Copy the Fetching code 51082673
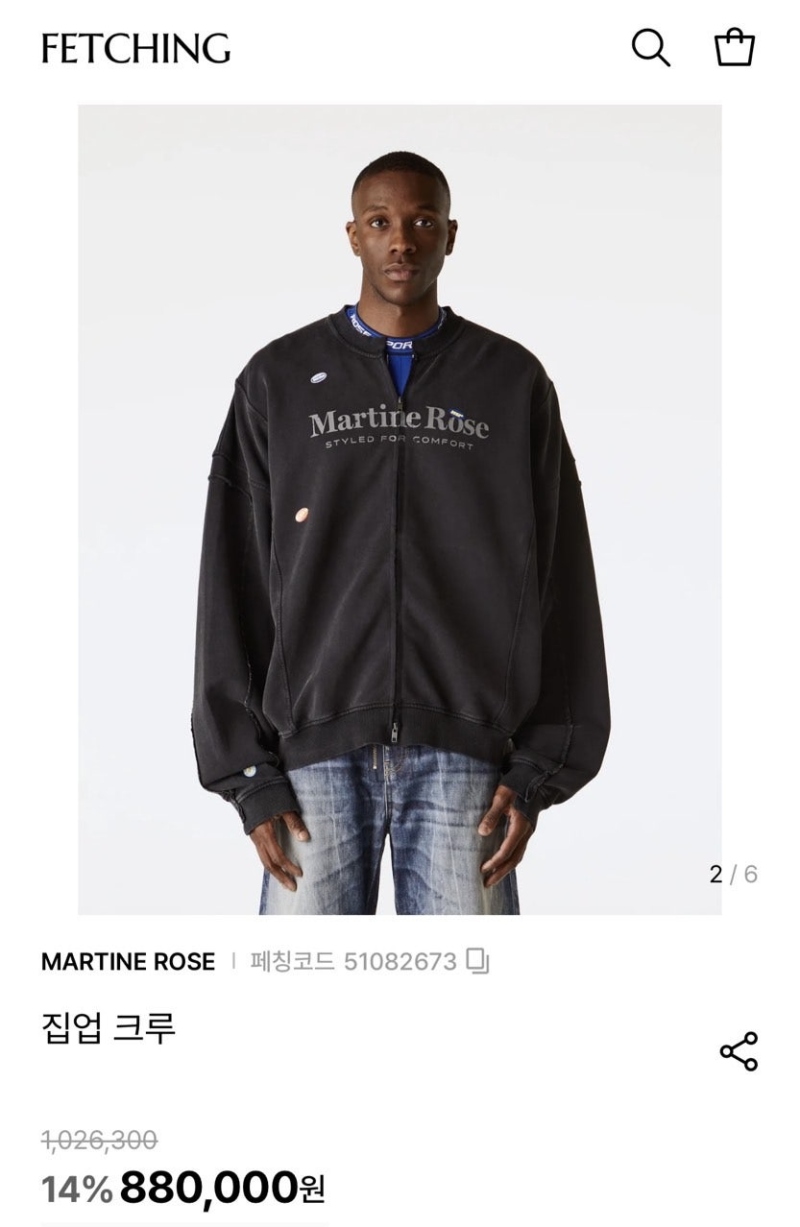The width and height of the screenshot is (800, 1227). pos(479,962)
